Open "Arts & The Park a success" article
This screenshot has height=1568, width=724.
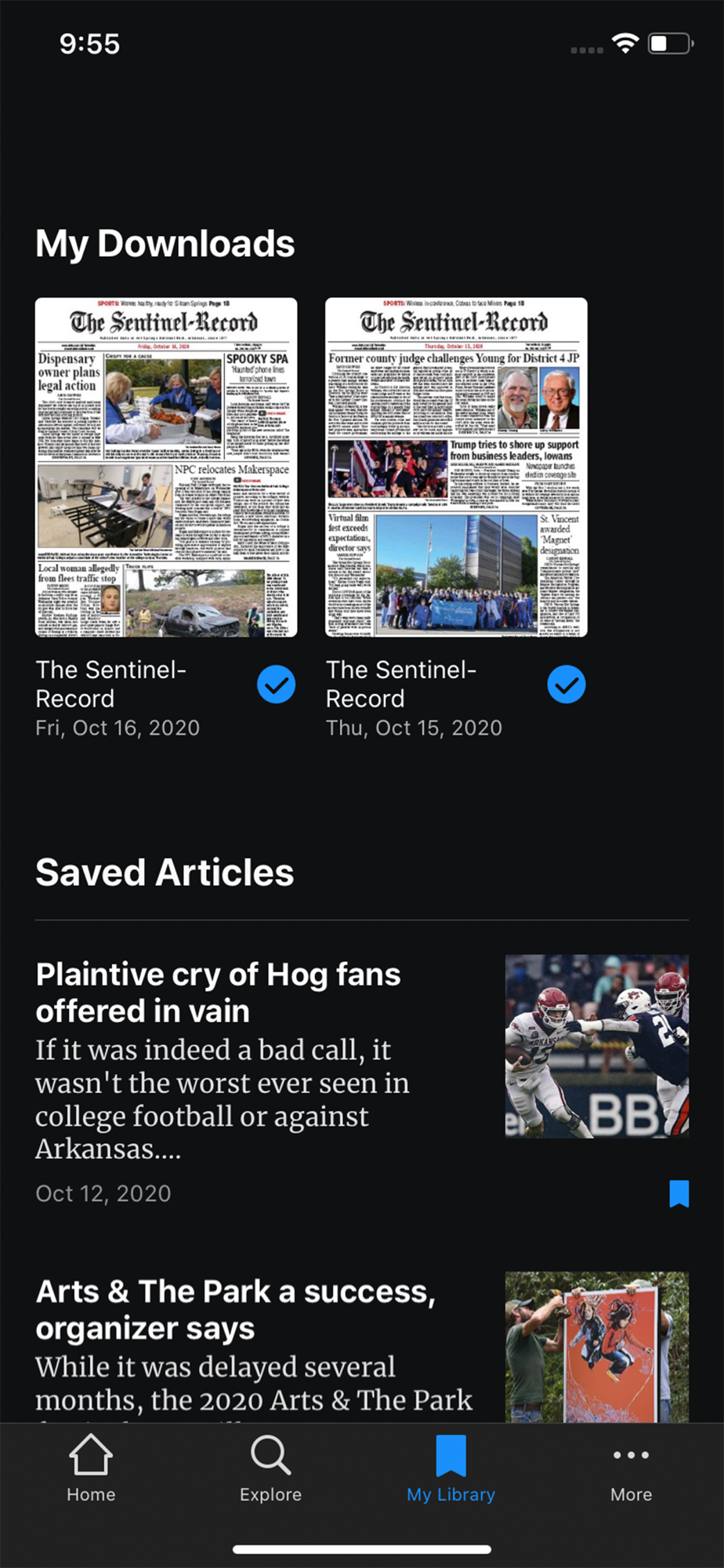[x=235, y=1309]
